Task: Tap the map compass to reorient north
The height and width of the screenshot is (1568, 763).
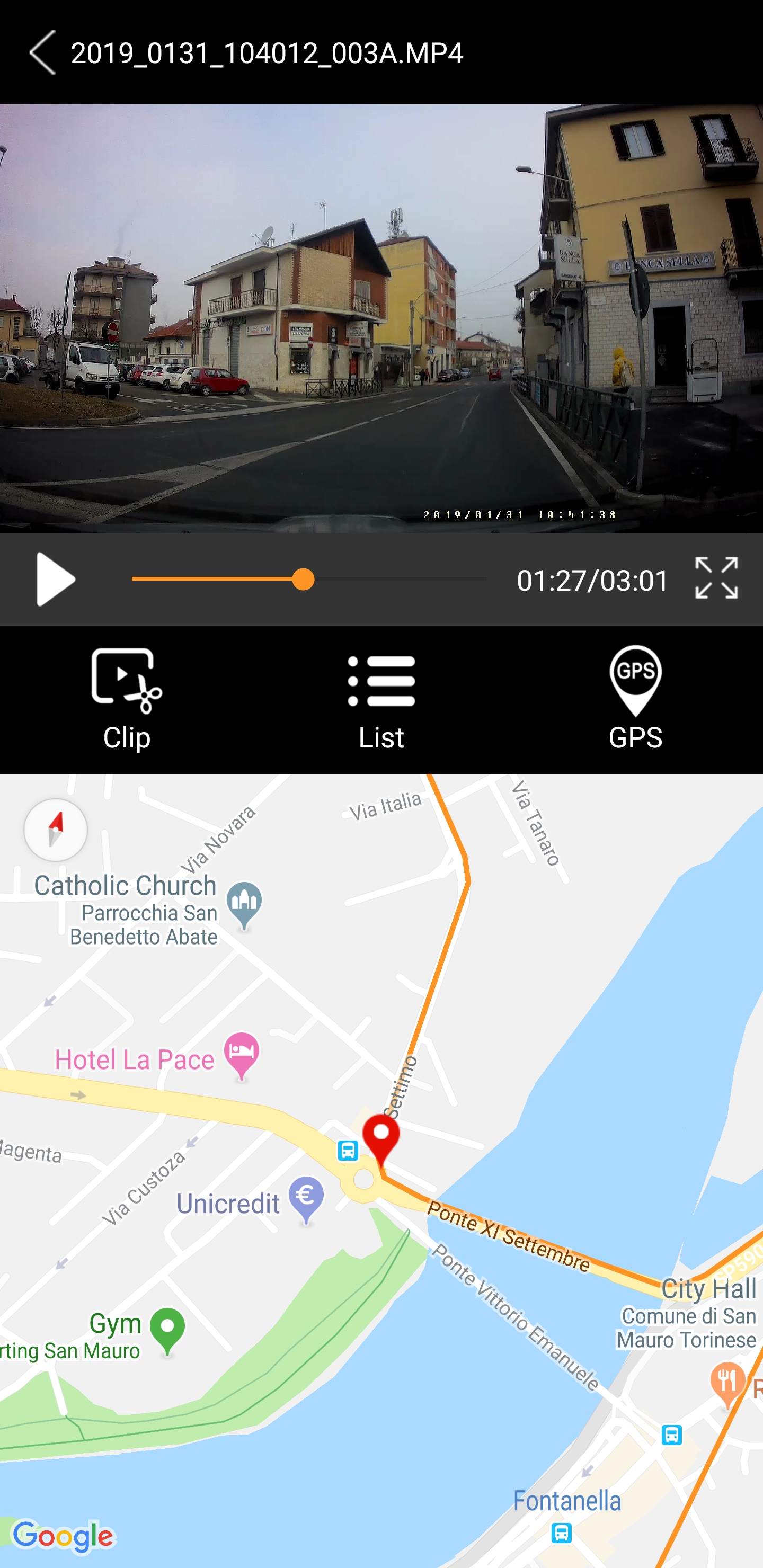Action: point(56,830)
